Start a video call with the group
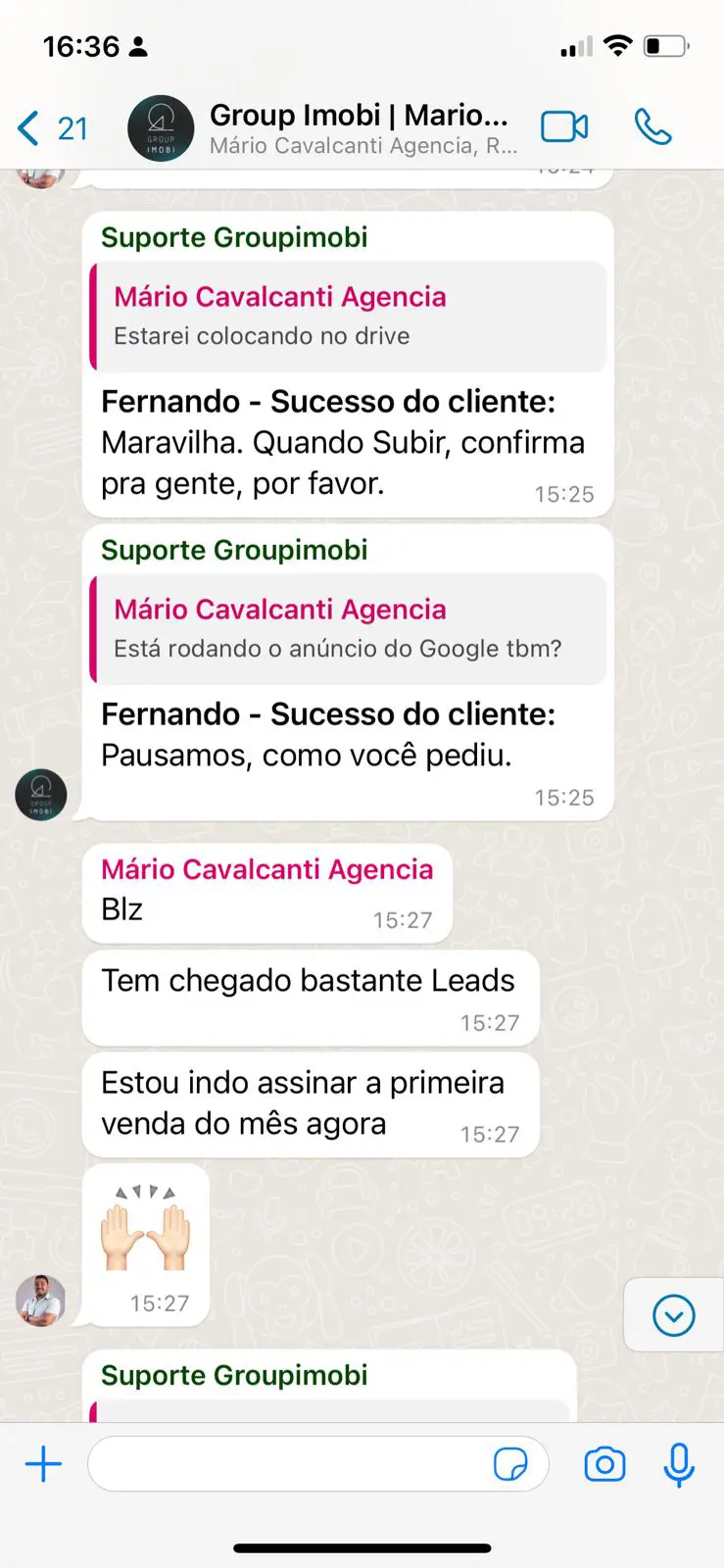724x1568 pixels. pyautogui.click(x=564, y=127)
